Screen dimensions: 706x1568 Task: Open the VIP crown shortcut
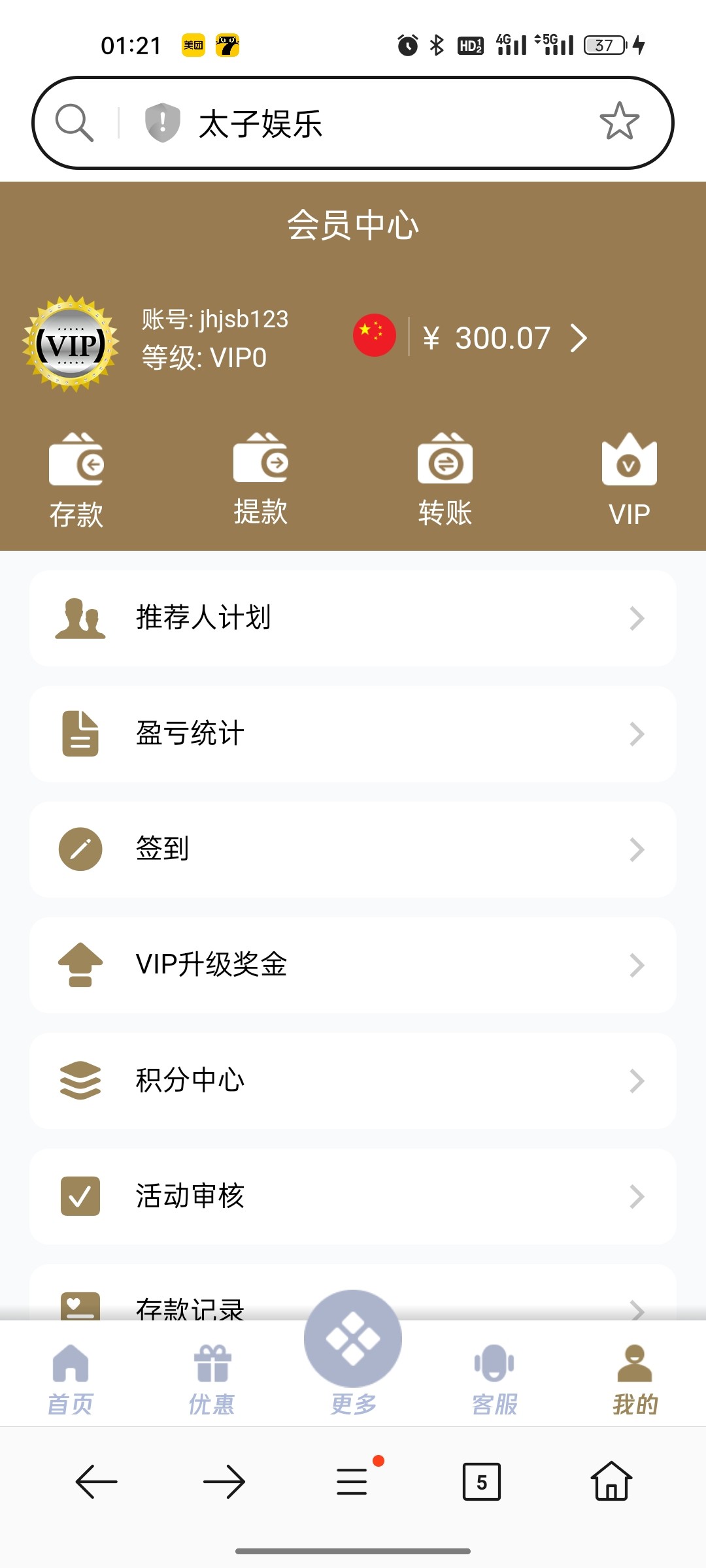pos(629,480)
